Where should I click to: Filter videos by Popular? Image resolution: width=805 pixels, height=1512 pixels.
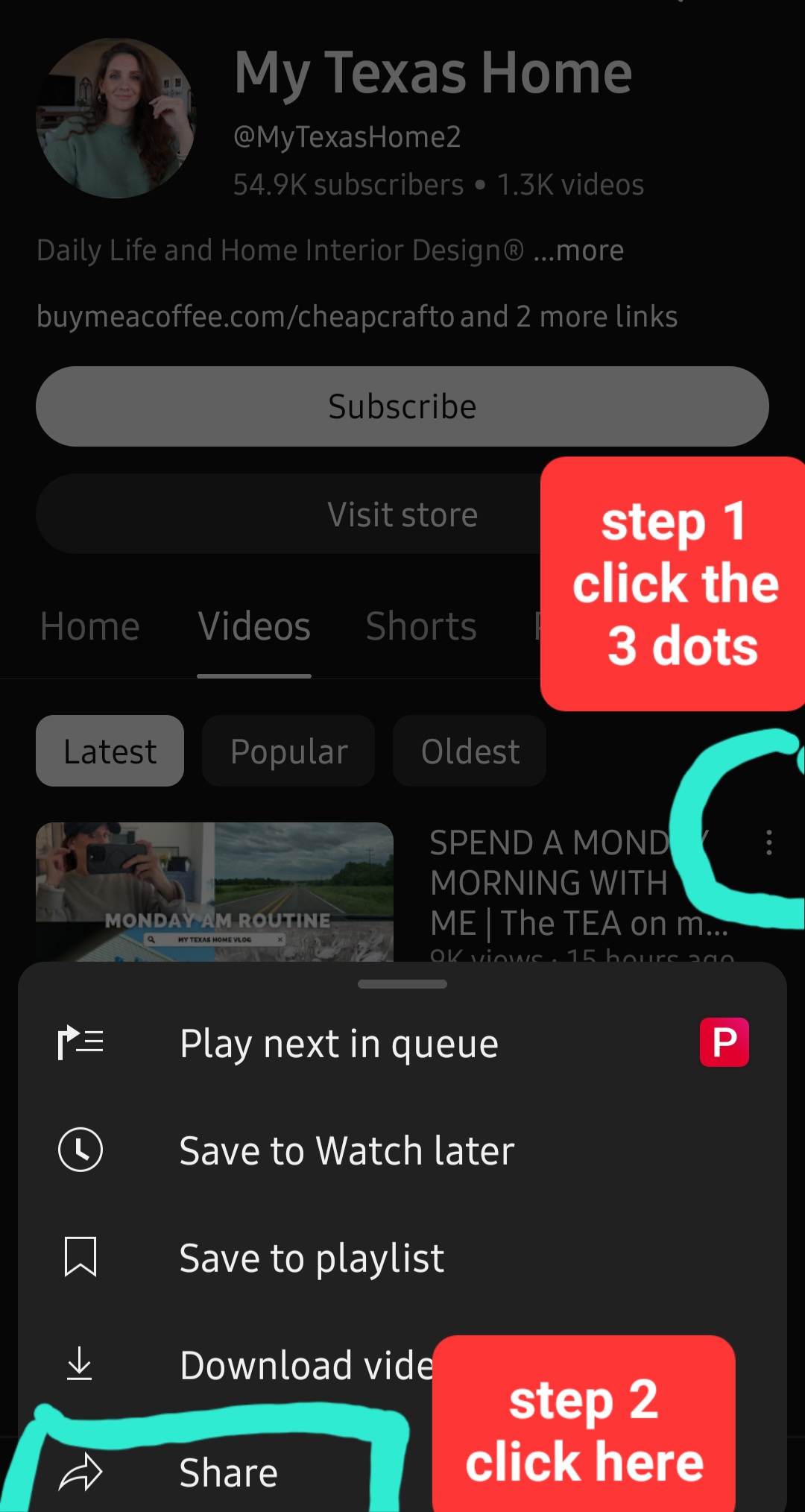tap(288, 752)
